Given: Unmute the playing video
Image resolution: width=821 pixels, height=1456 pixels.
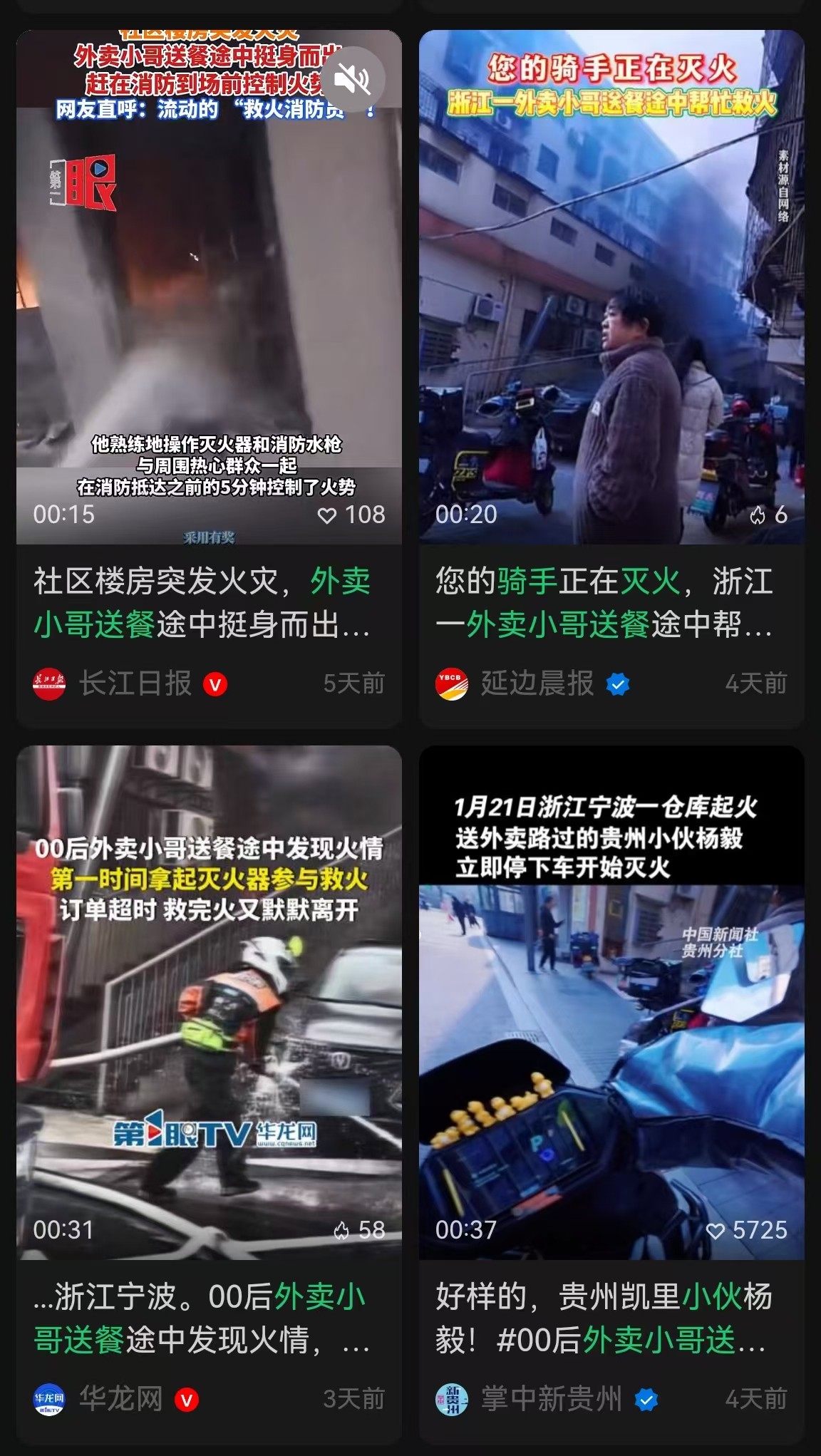Looking at the screenshot, I should tap(352, 79).
